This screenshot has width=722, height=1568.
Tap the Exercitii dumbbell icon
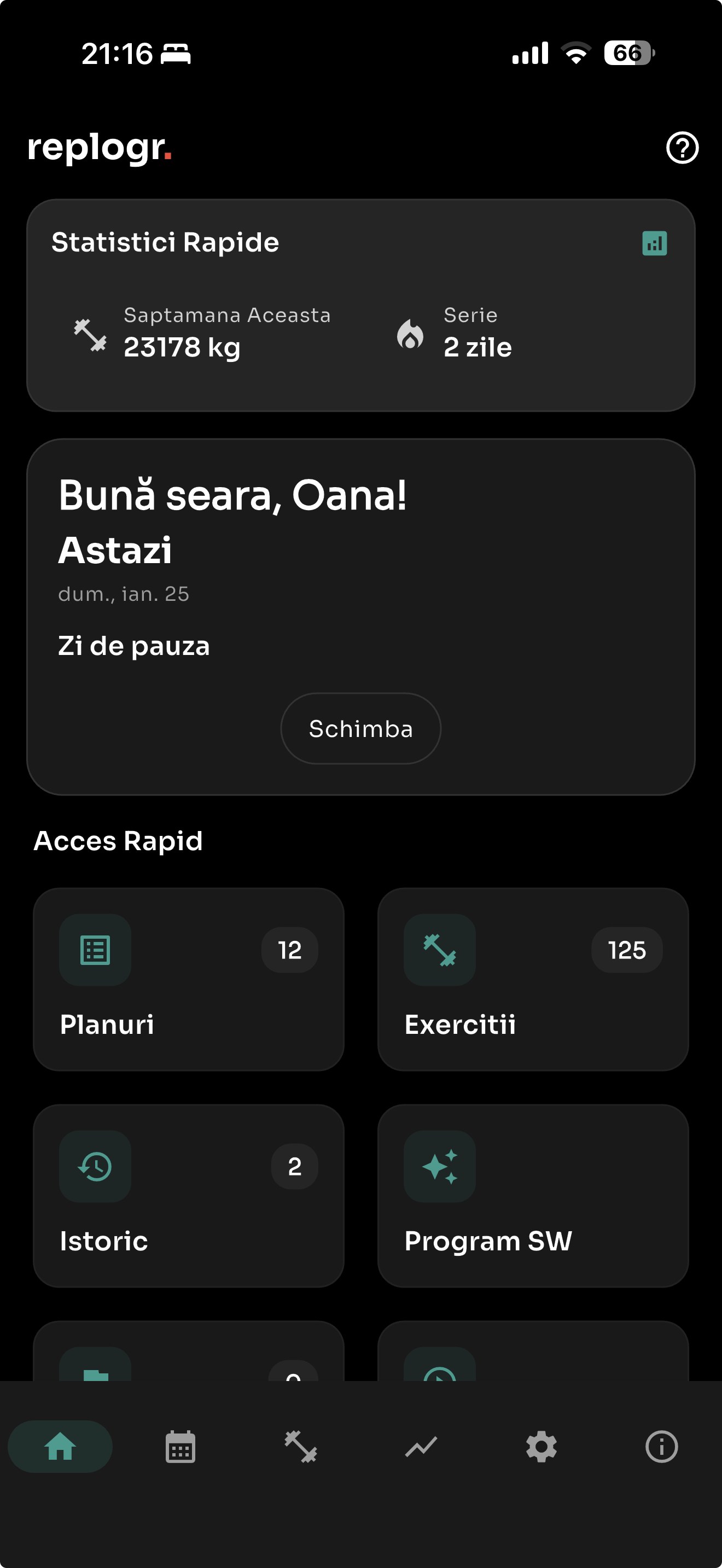pyautogui.click(x=440, y=949)
